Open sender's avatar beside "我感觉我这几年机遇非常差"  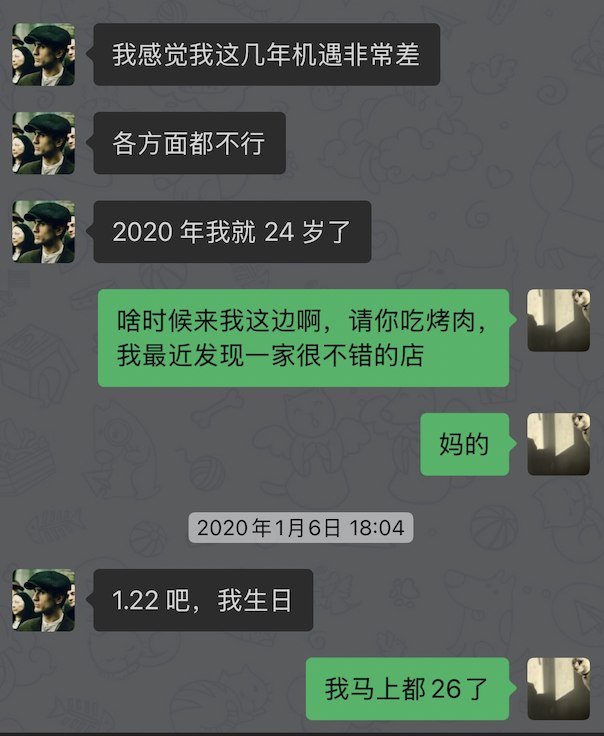pyautogui.click(x=43, y=55)
